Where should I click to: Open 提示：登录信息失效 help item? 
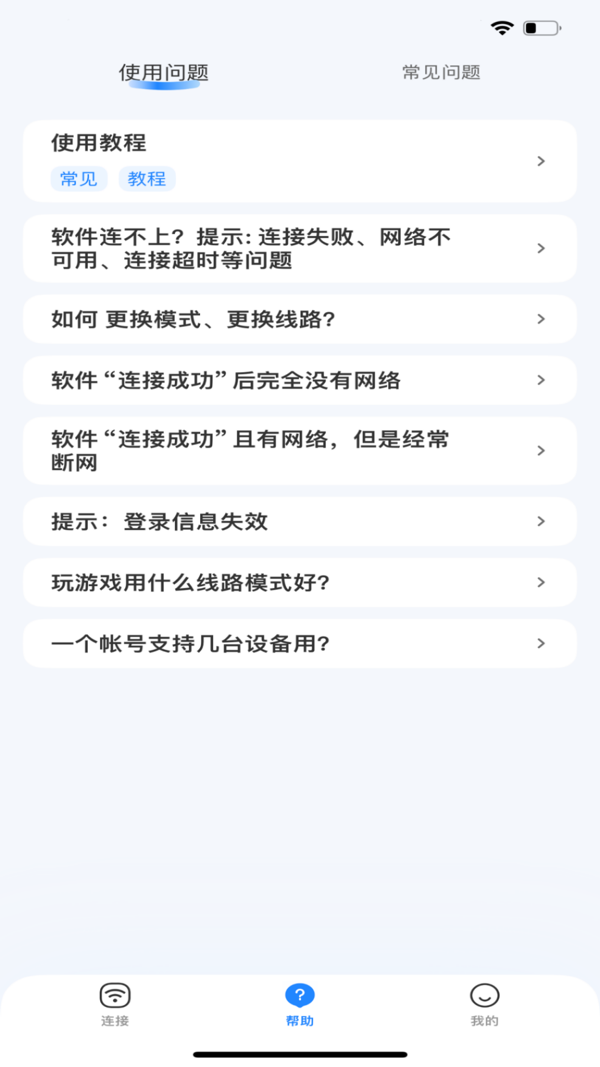[300, 521]
